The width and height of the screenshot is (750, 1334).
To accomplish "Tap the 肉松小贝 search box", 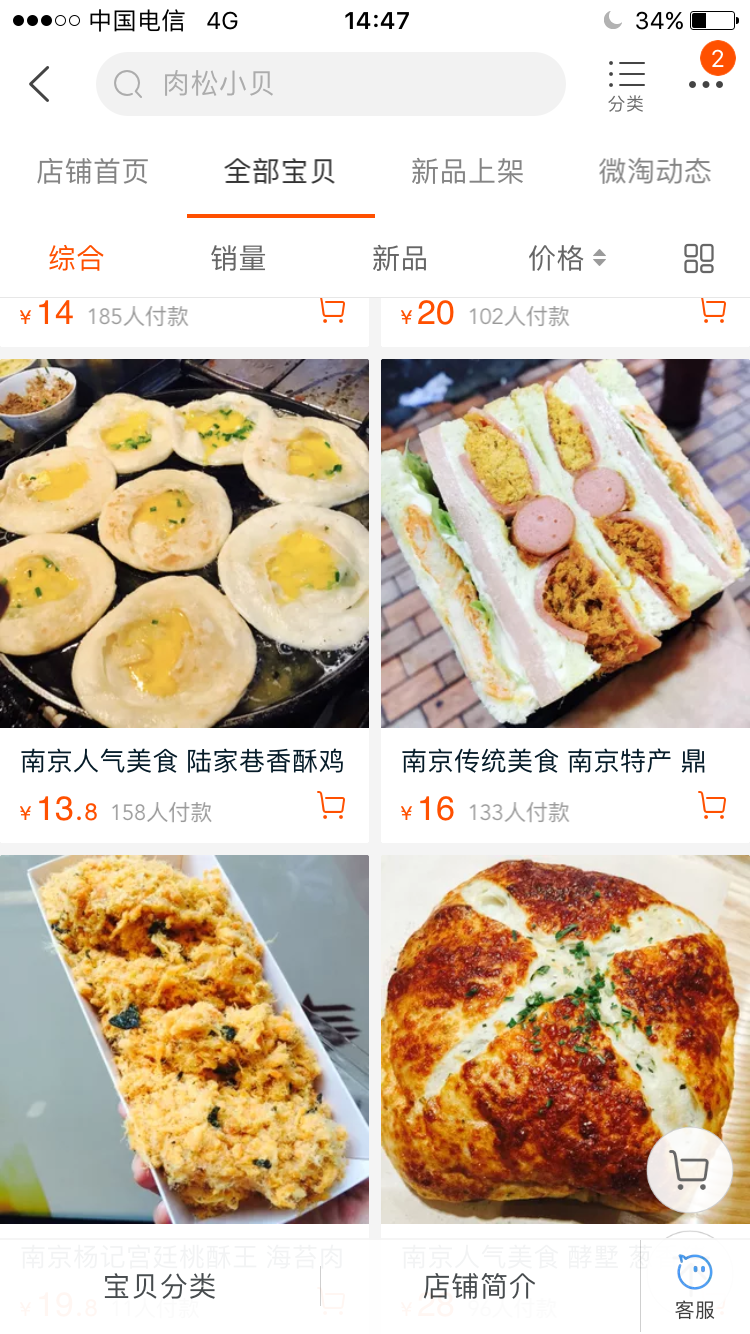I will tap(330, 84).
